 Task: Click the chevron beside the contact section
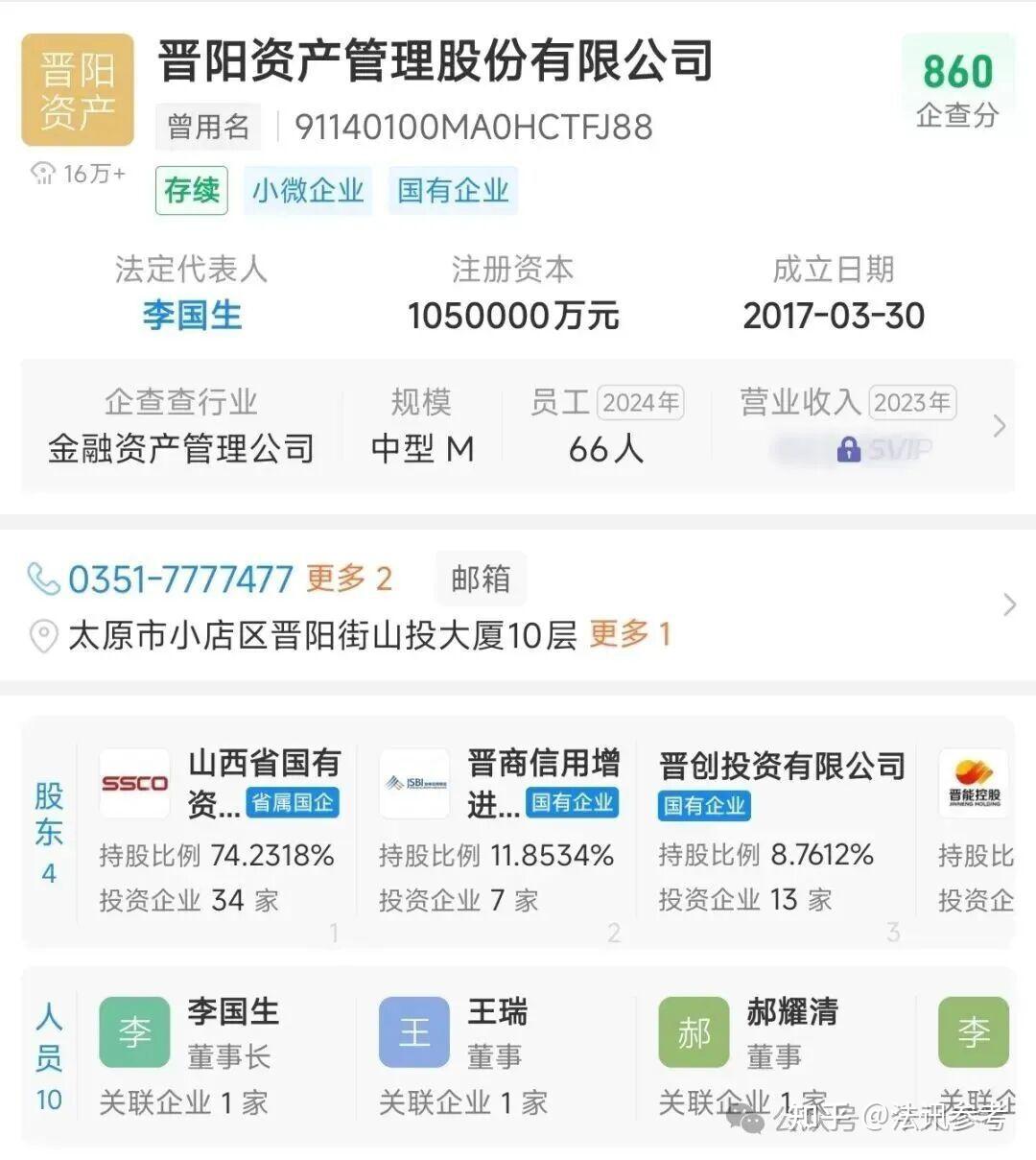pyautogui.click(x=1009, y=604)
